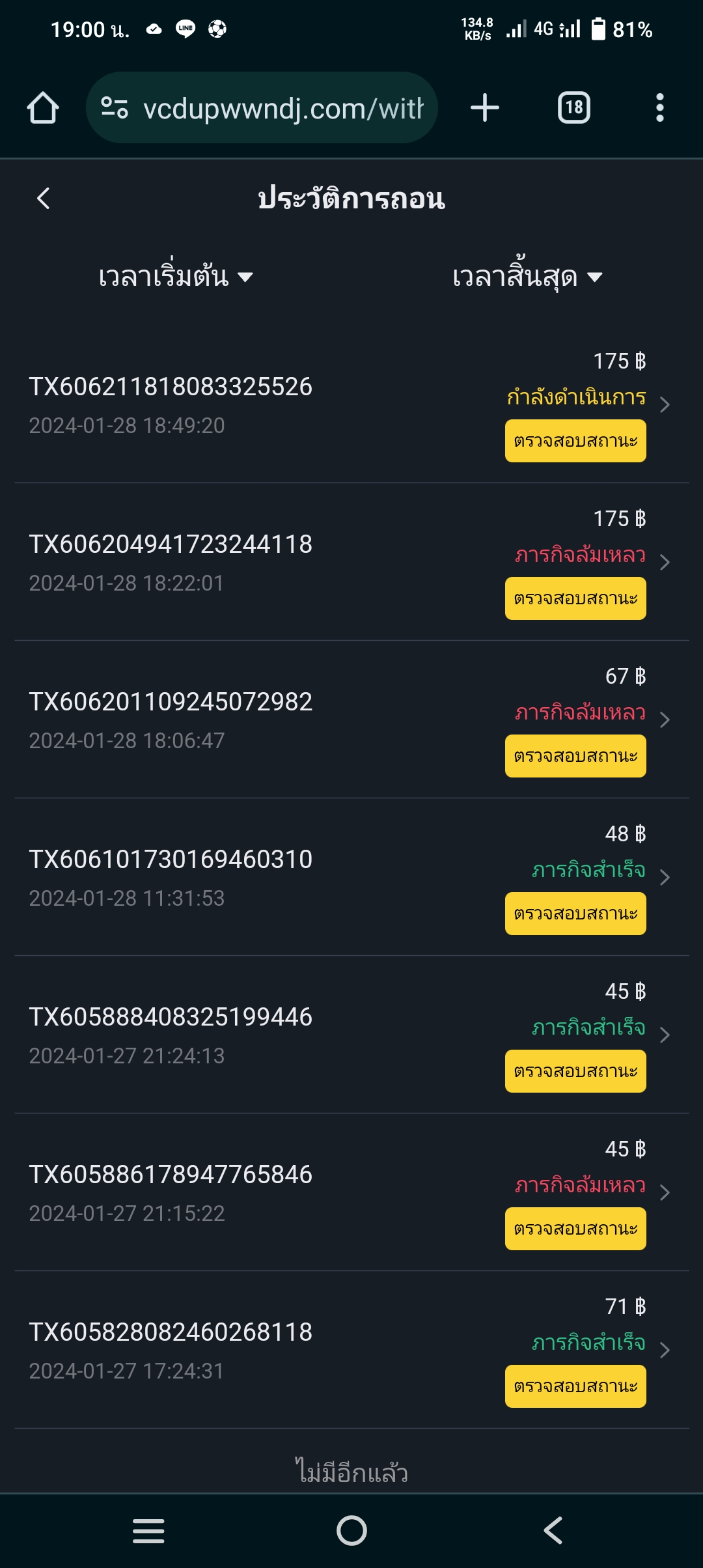Check status of transaction TX6062049417232444118
Viewport: 703px width, 1568px height.
click(x=575, y=598)
